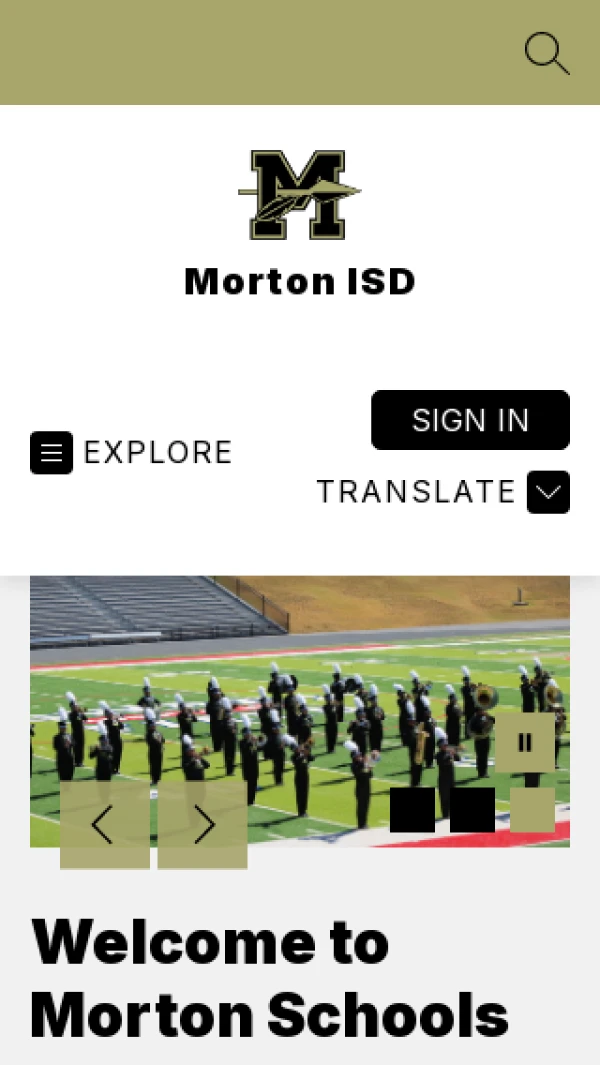Open the search magnifier icon
The height and width of the screenshot is (1065, 600).
point(546,53)
